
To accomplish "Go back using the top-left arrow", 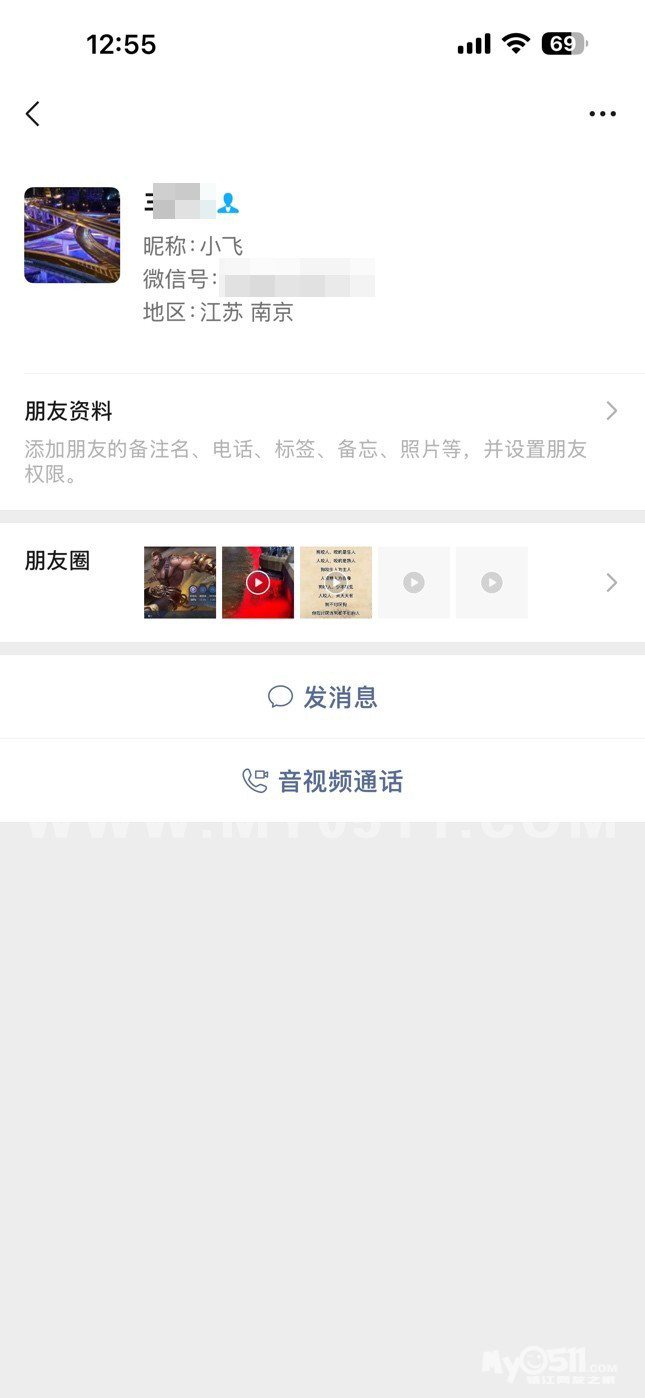I will coord(33,114).
